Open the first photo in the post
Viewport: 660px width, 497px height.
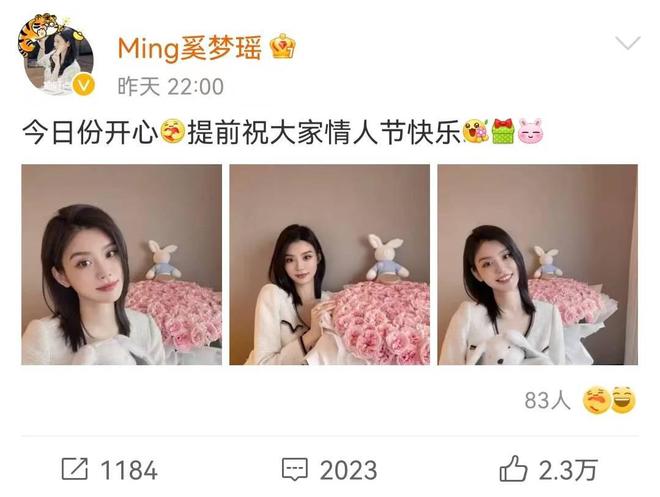(122, 264)
